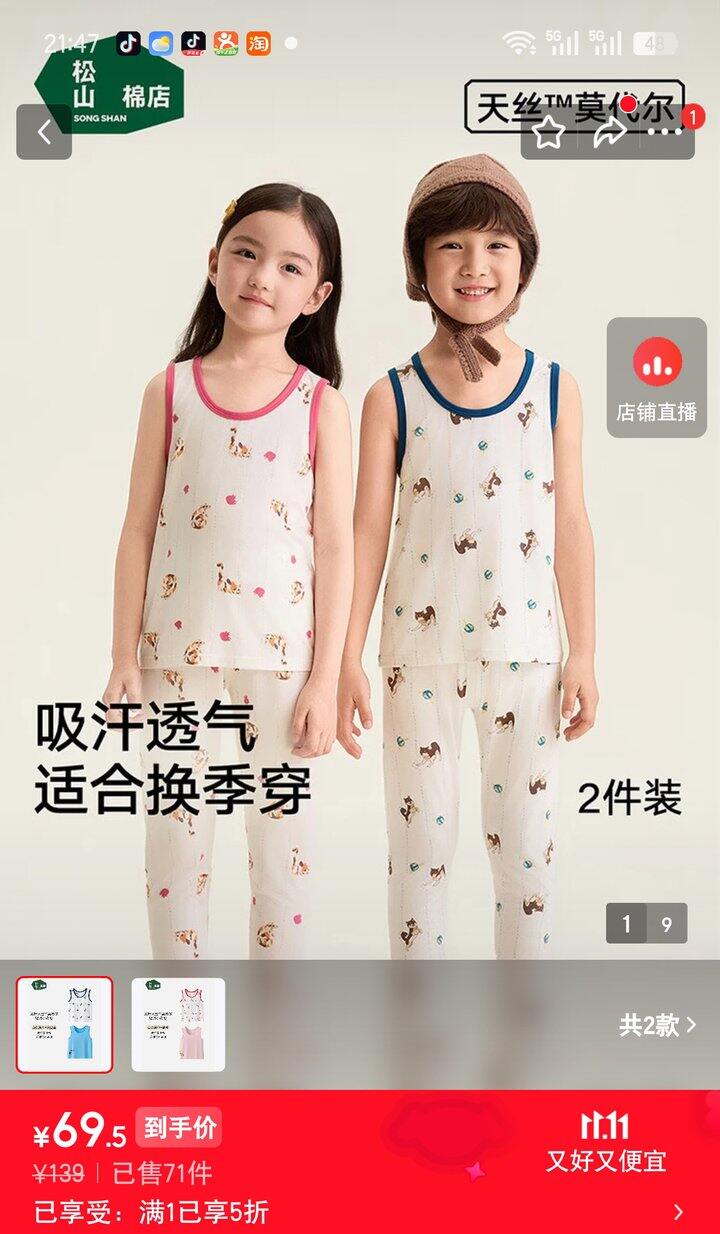Select the pink tank top variant thumbnail
720x1234 pixels.
178,1025
